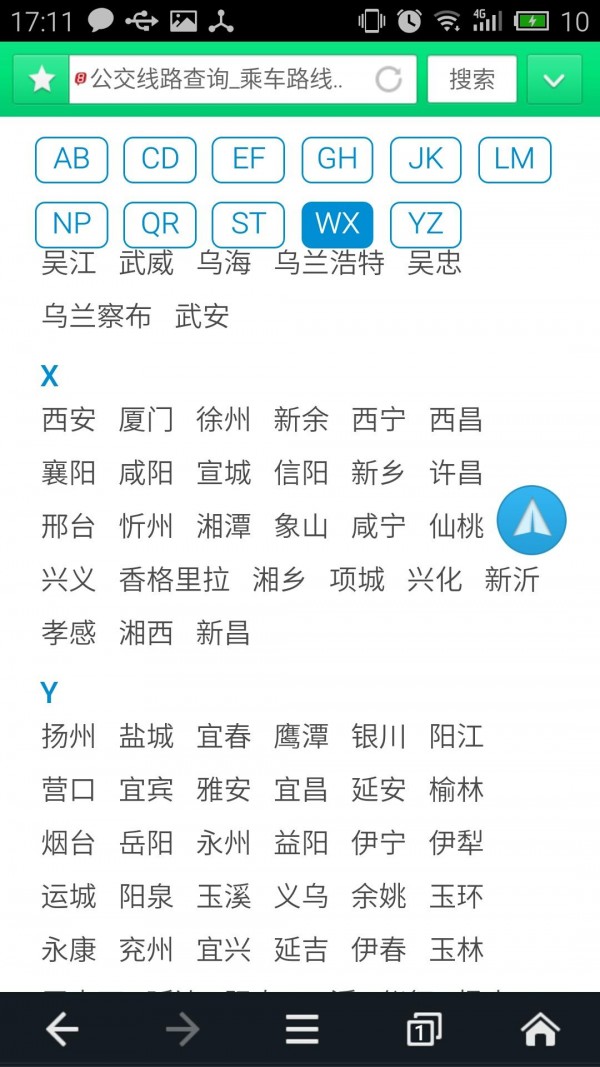600x1067 pixels.
Task: Reload the page with refresh icon
Action: pos(388,80)
